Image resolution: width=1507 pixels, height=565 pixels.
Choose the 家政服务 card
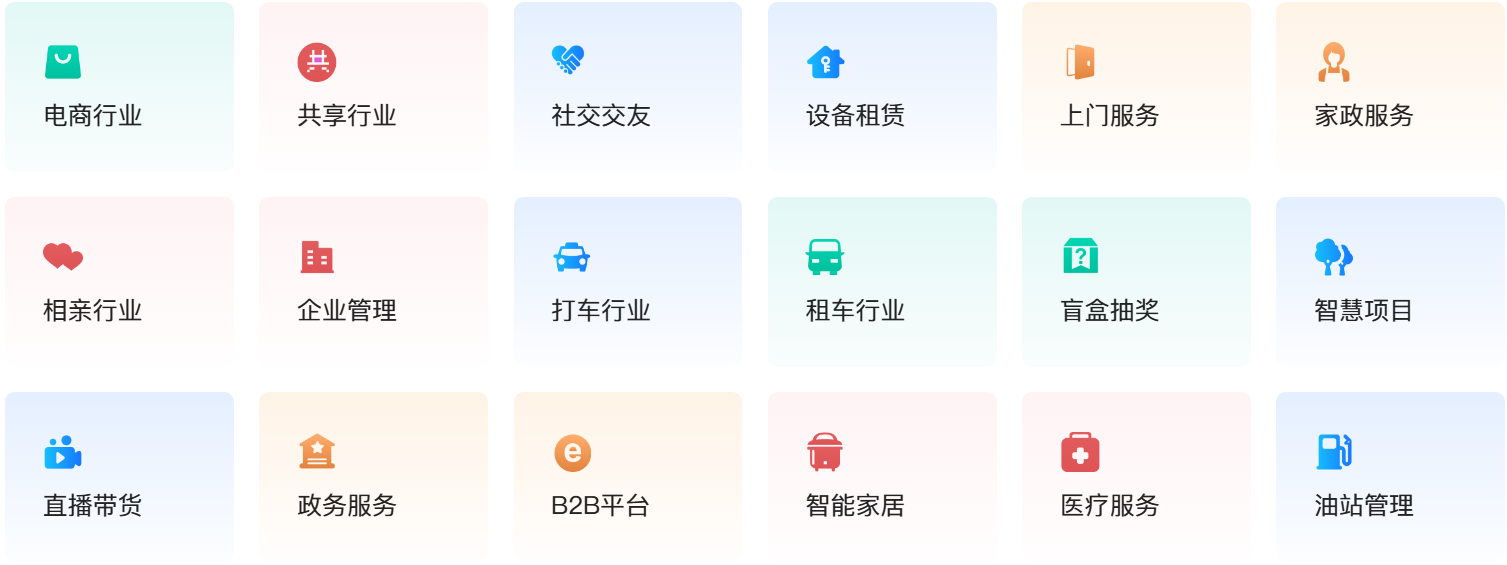[1390, 87]
